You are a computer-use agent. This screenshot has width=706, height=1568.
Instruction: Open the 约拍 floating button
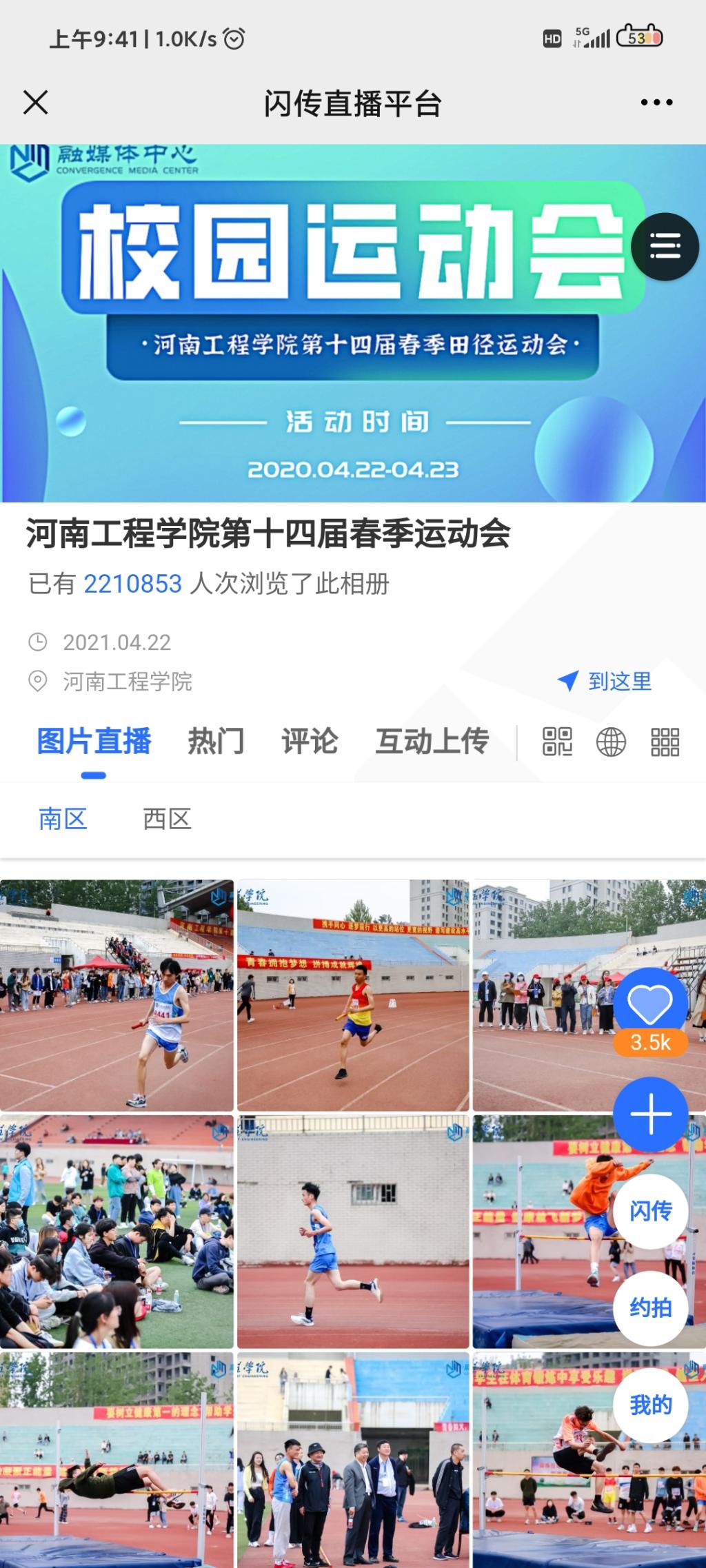coord(650,1307)
